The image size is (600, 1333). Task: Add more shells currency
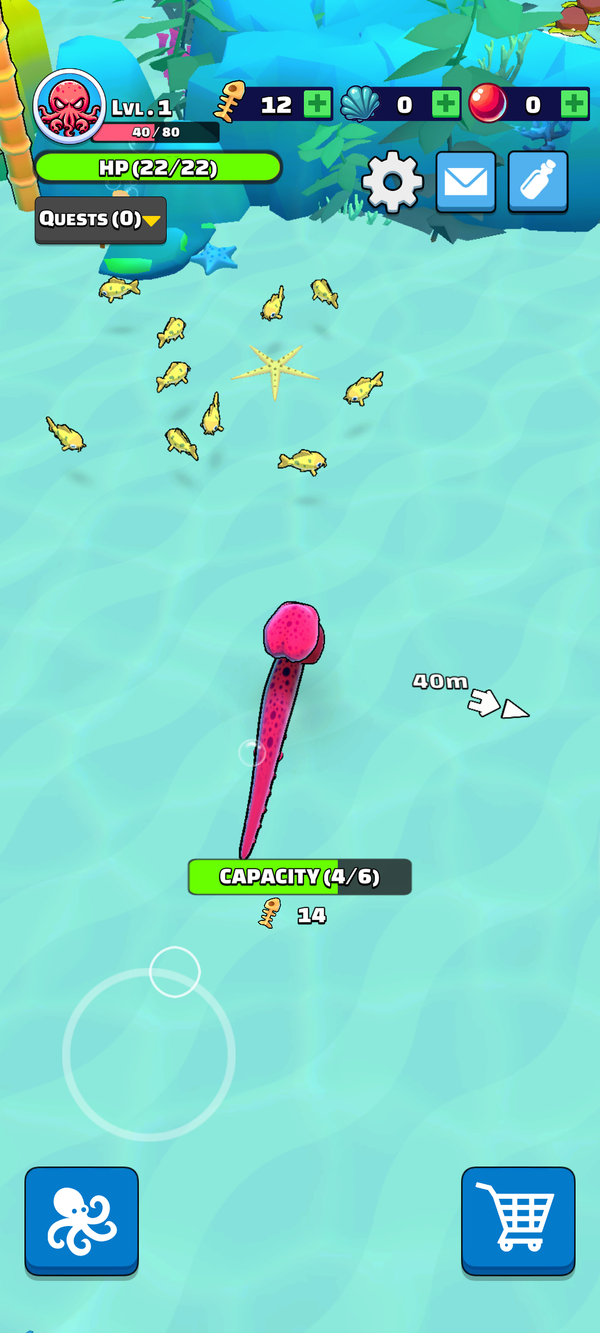pyautogui.click(x=445, y=104)
